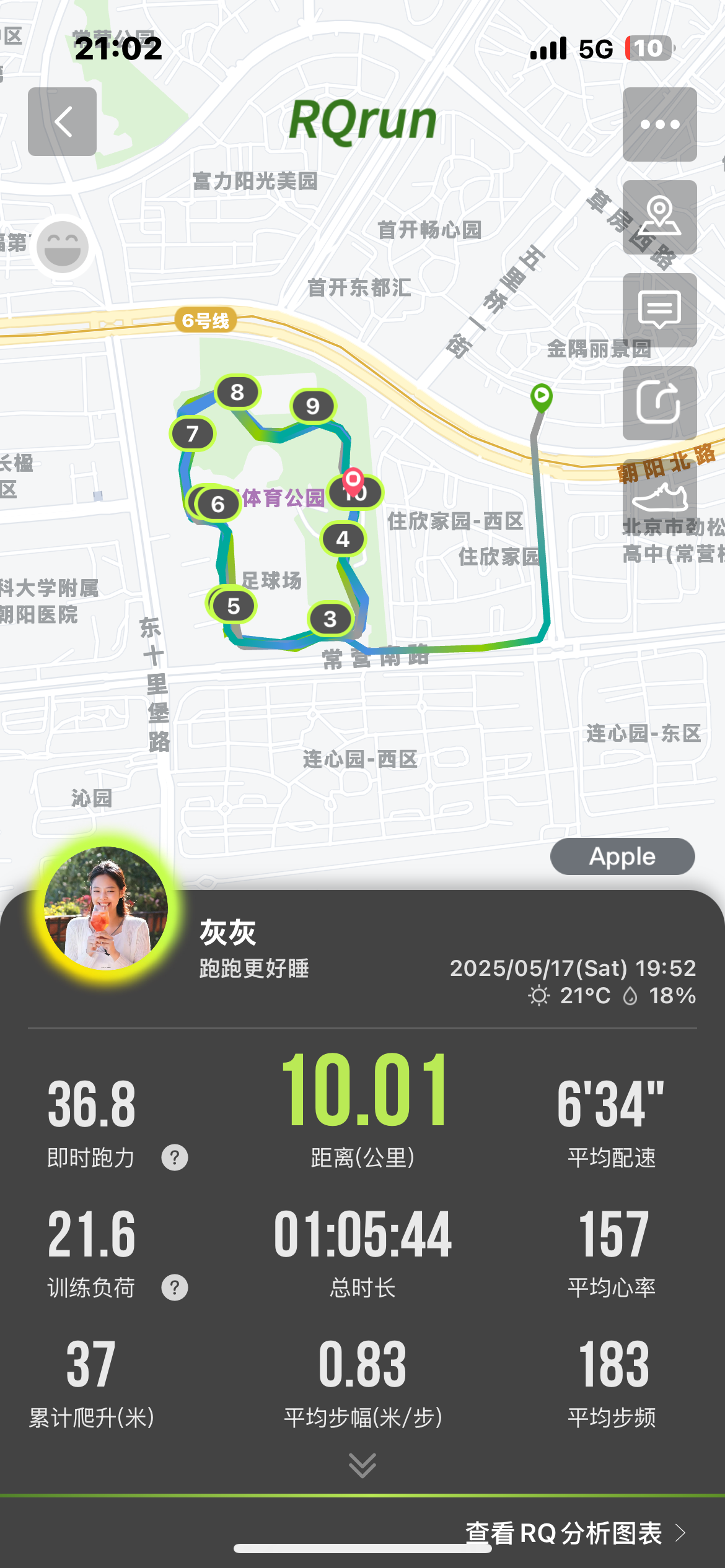Tap the smiley mood face icon

(x=63, y=247)
